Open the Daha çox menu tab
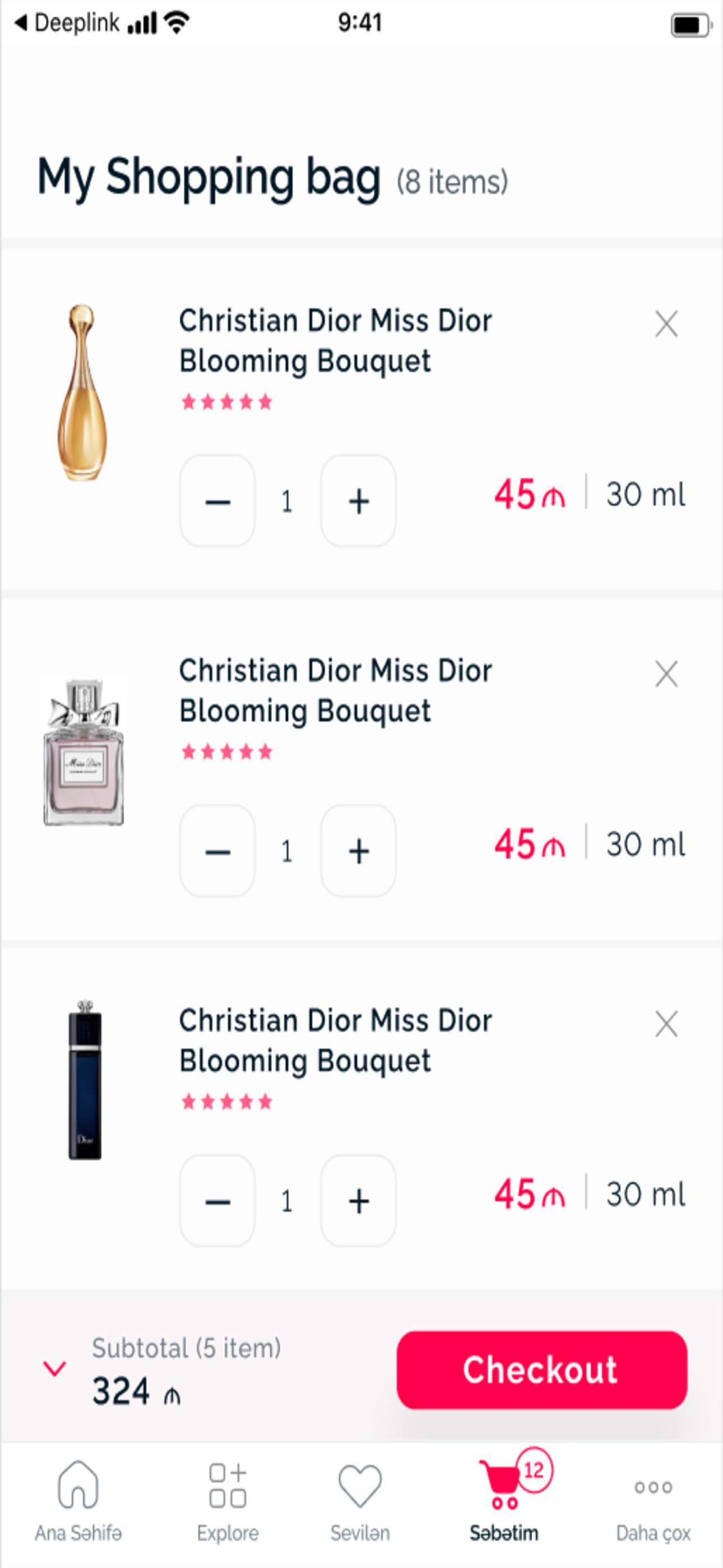Screen dimensions: 723x1568 (x=653, y=1501)
